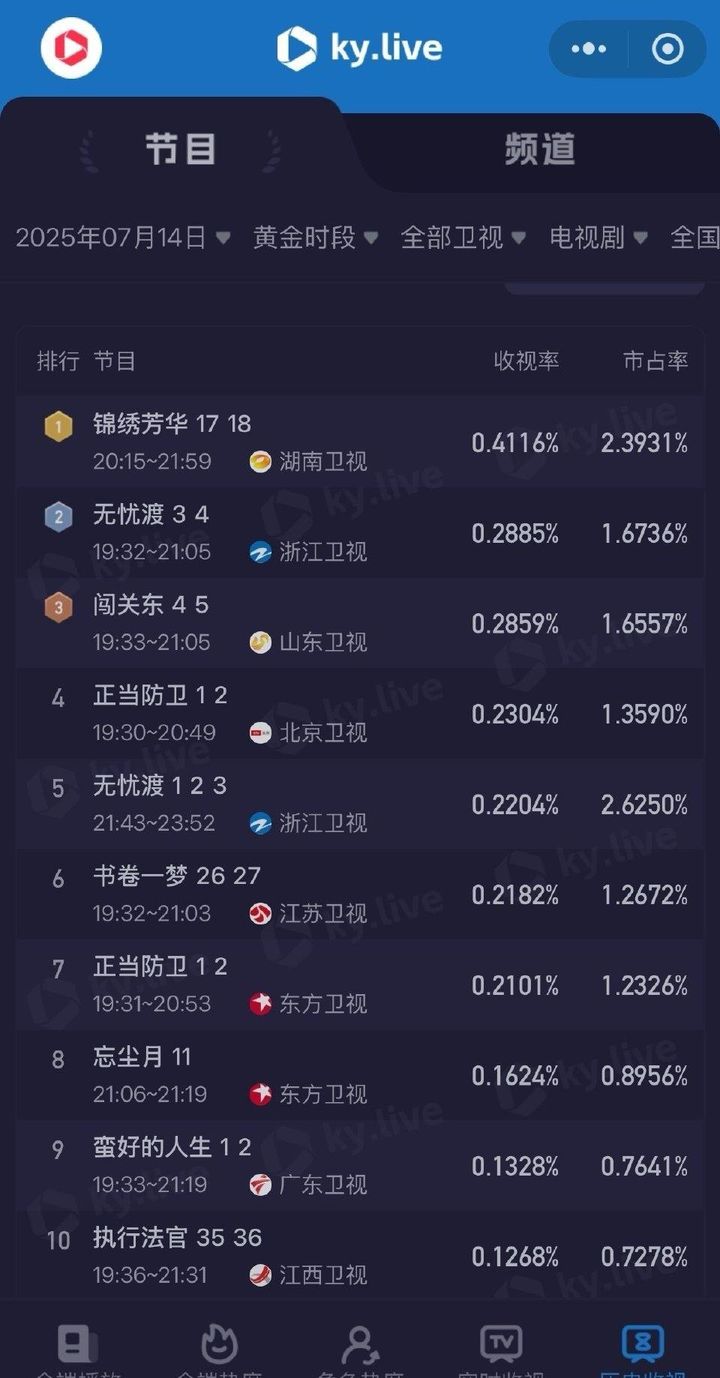Switch to the 频道 tab
720x1378 pixels.
[540, 149]
